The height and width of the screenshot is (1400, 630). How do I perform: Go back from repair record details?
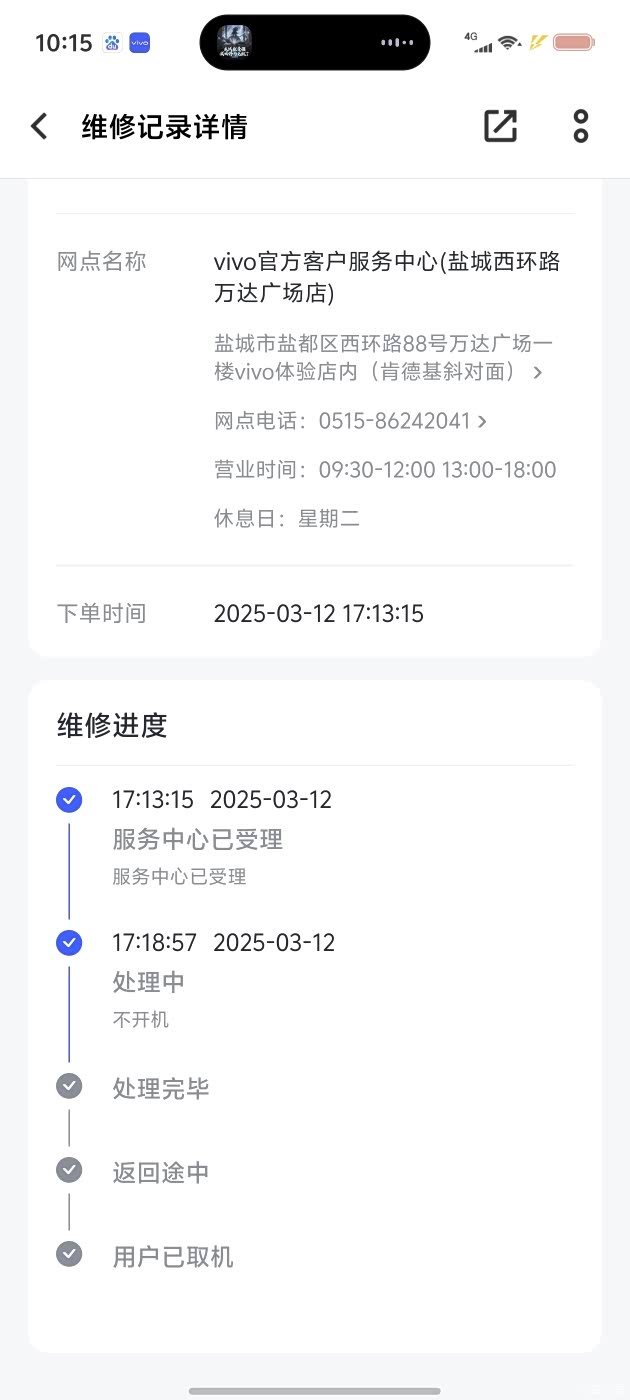pos(39,127)
